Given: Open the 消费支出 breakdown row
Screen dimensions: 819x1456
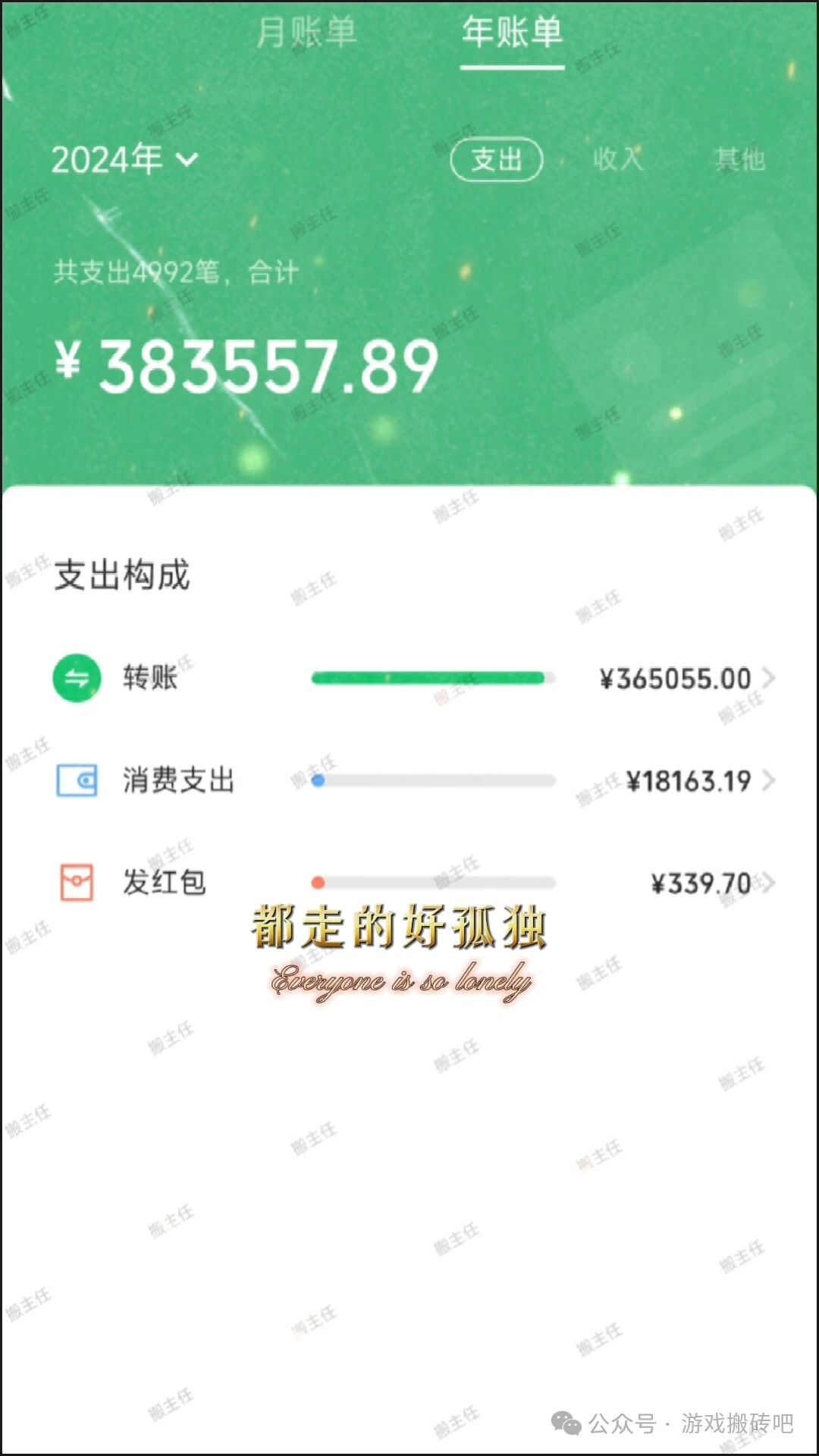Looking at the screenshot, I should [x=413, y=780].
